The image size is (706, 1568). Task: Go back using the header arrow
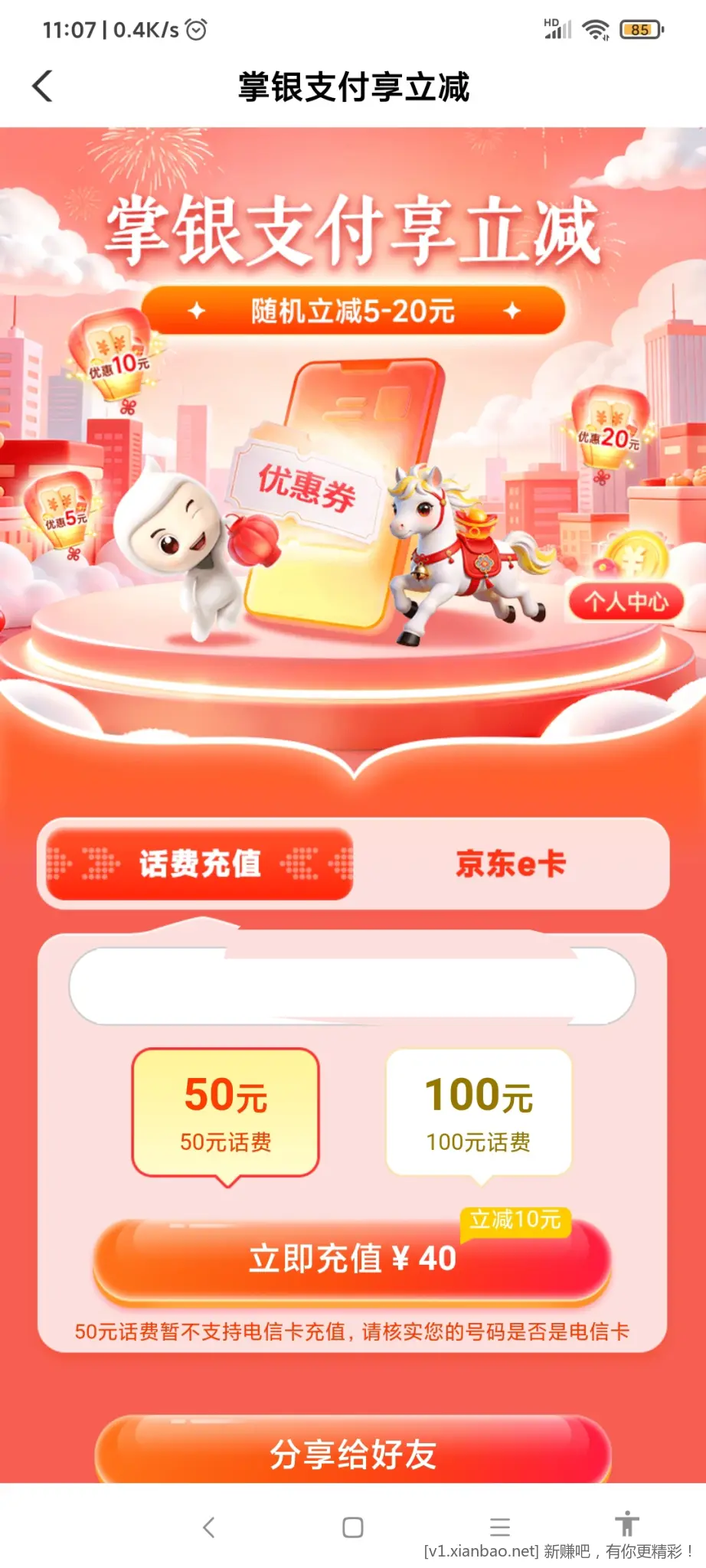44,87
